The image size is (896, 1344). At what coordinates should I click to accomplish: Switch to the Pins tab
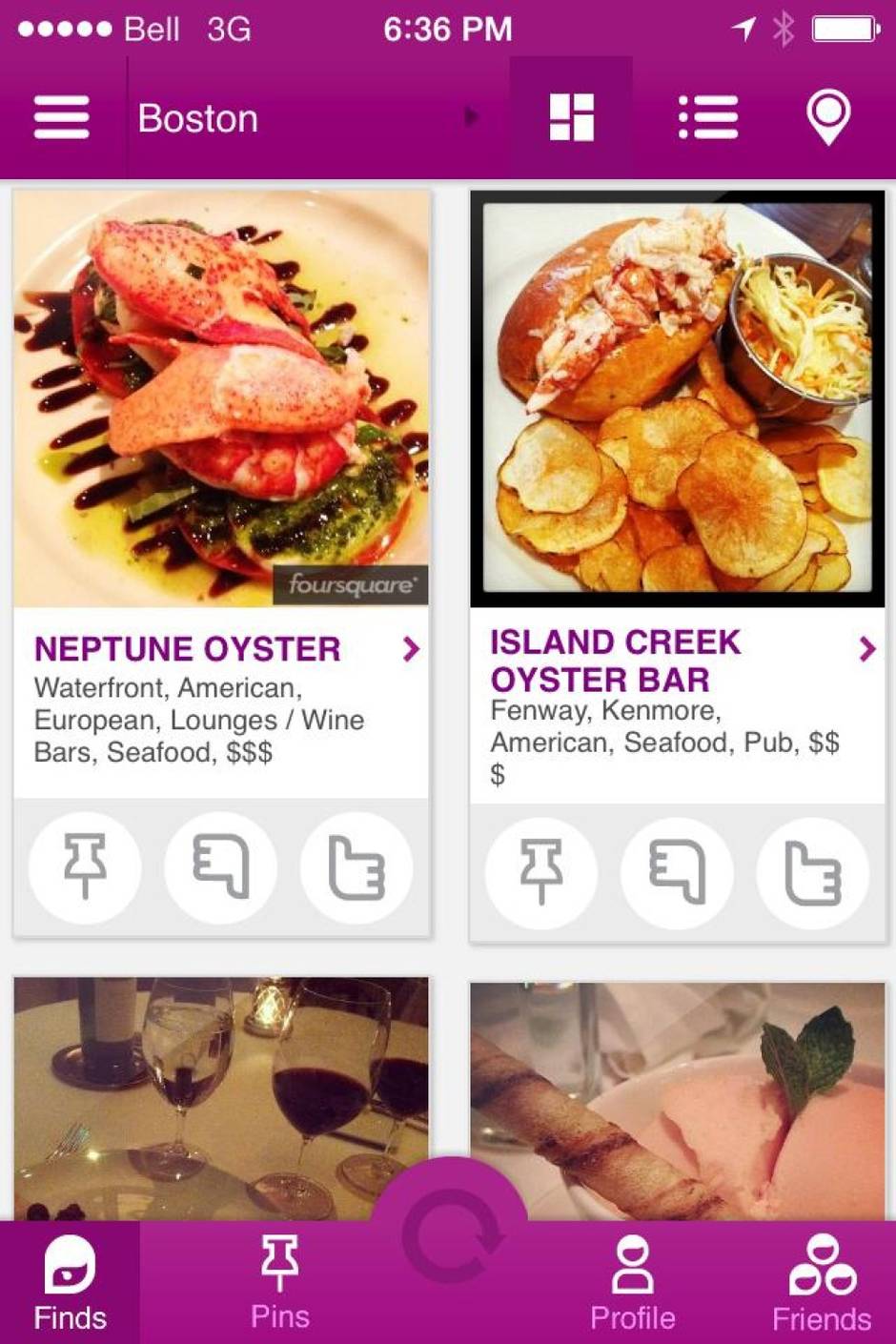pyautogui.click(x=279, y=1282)
